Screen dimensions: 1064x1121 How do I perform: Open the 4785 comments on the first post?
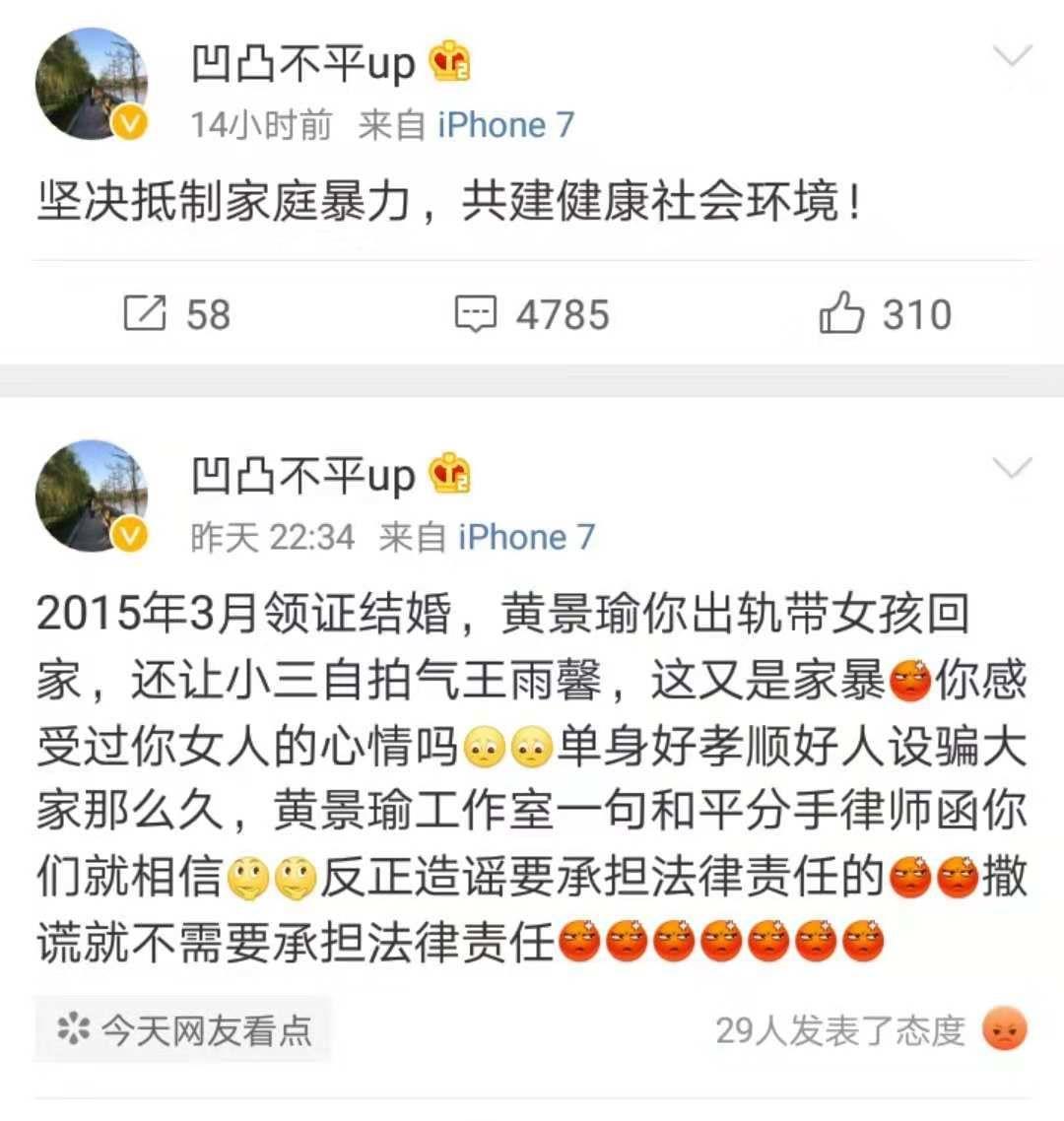click(x=532, y=314)
